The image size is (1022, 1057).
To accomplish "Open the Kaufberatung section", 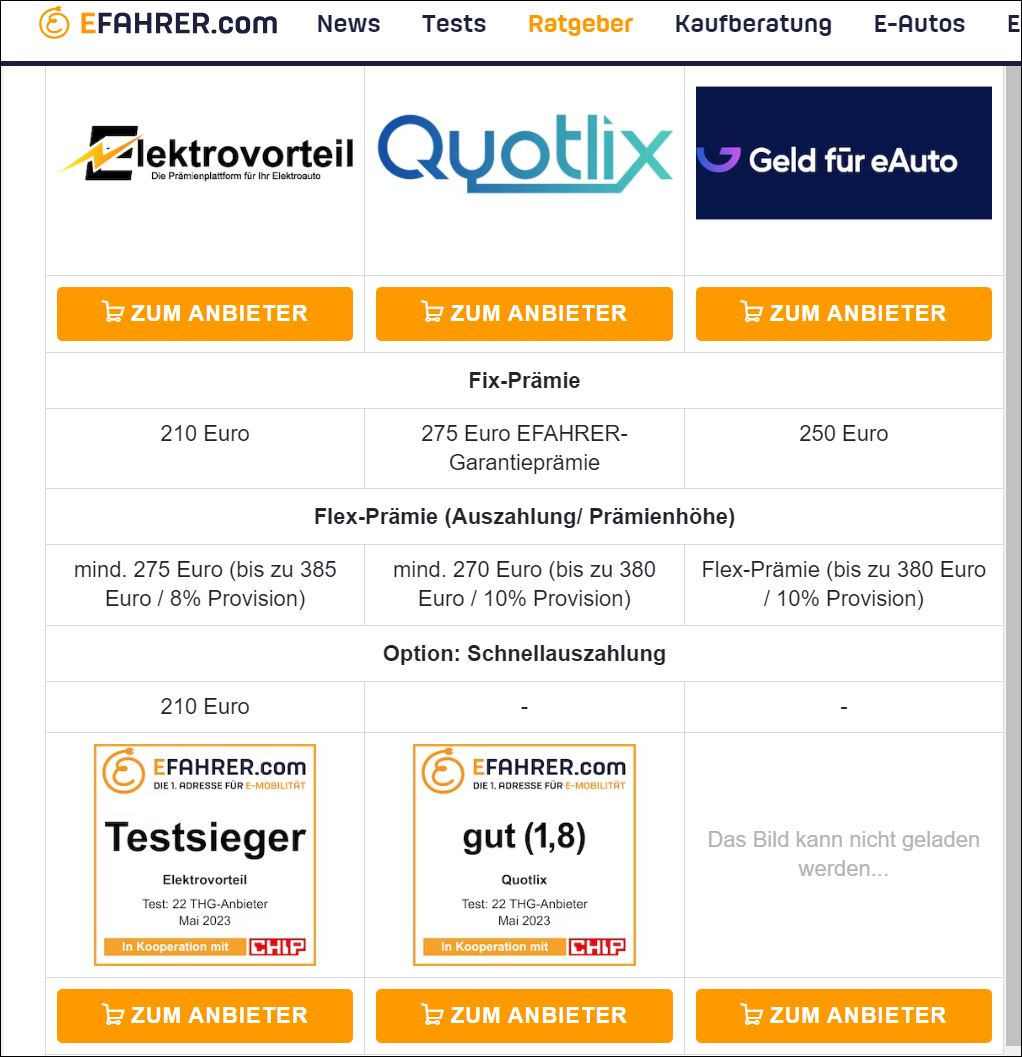I will (753, 24).
